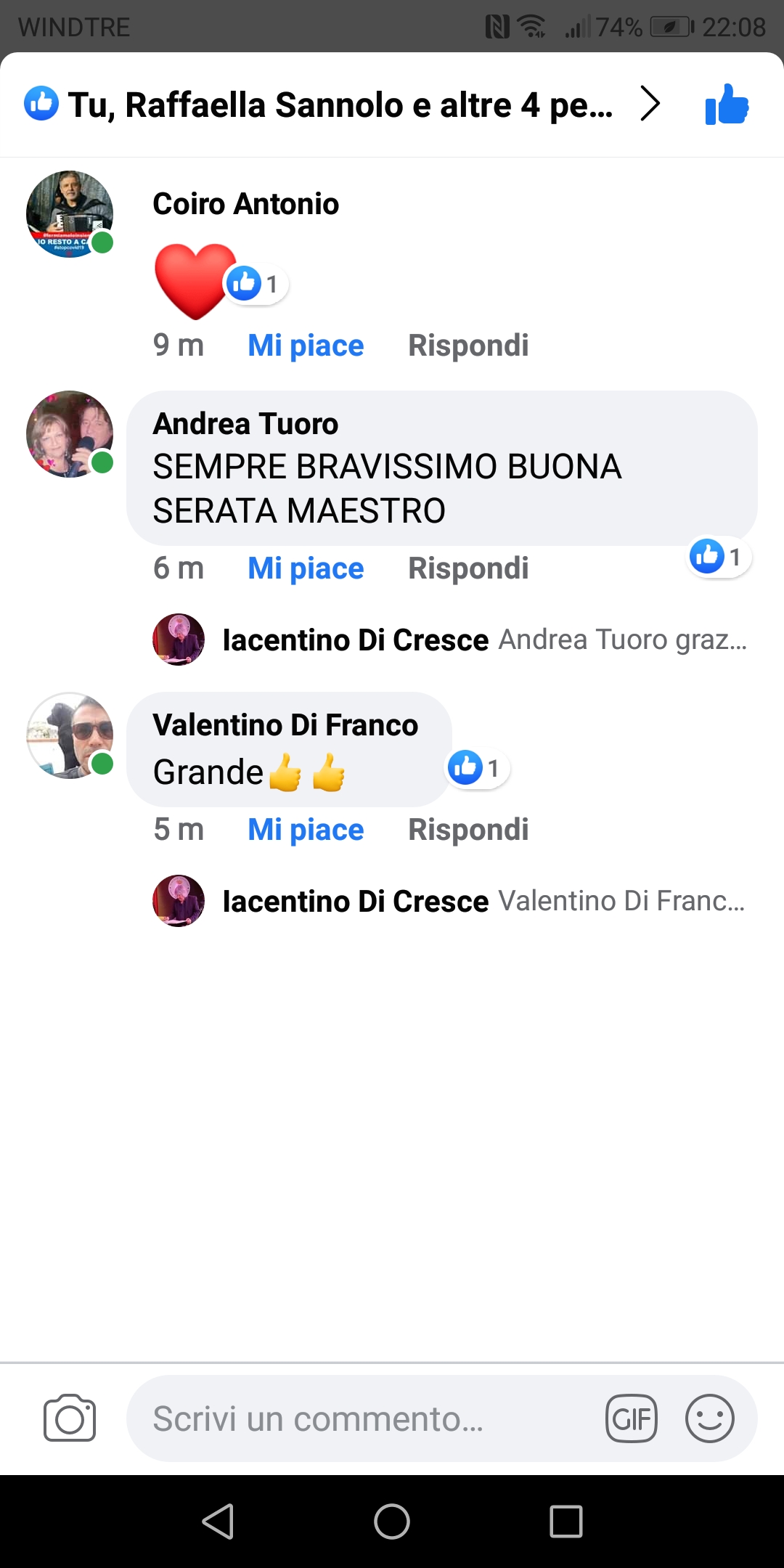The width and height of the screenshot is (784, 1568).
Task: Tap Mi piace under Andrea Tuoro's comment
Action: tap(306, 568)
